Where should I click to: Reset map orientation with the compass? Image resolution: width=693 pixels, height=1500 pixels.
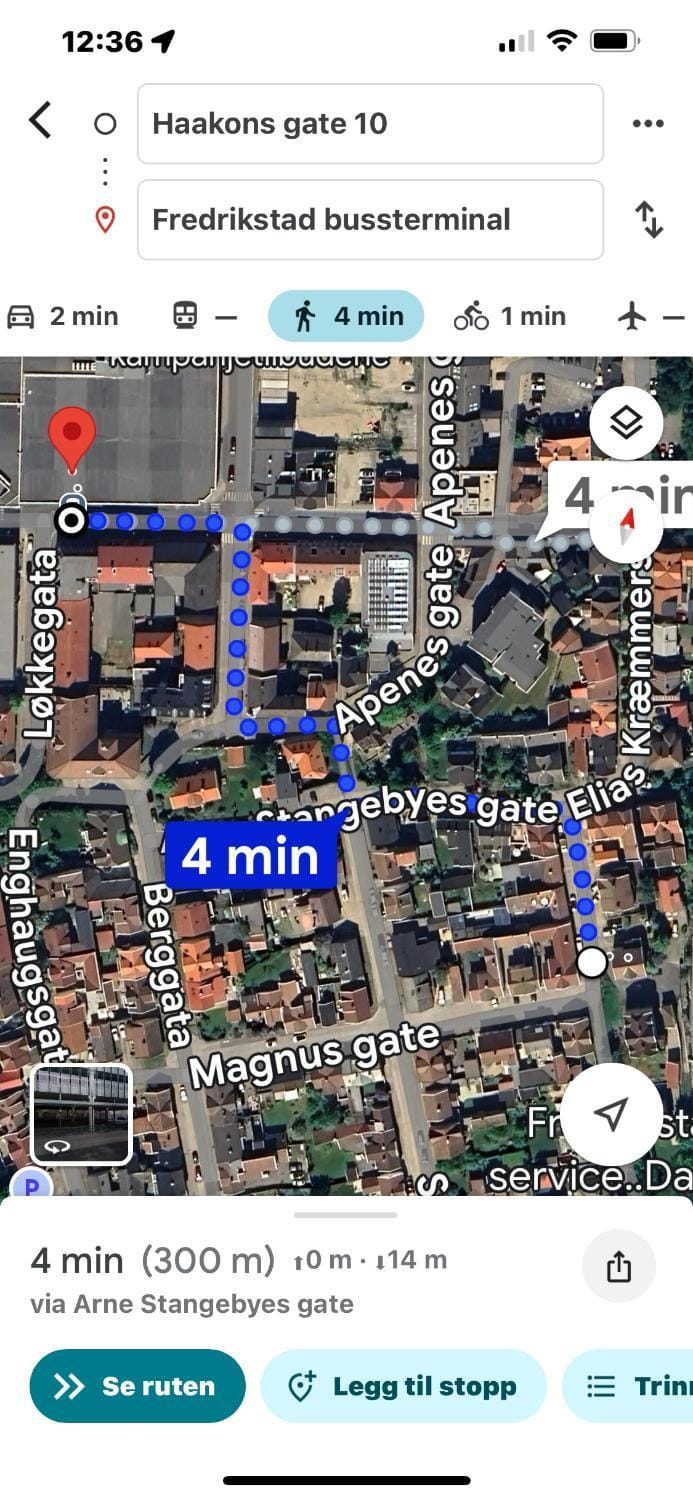point(626,527)
